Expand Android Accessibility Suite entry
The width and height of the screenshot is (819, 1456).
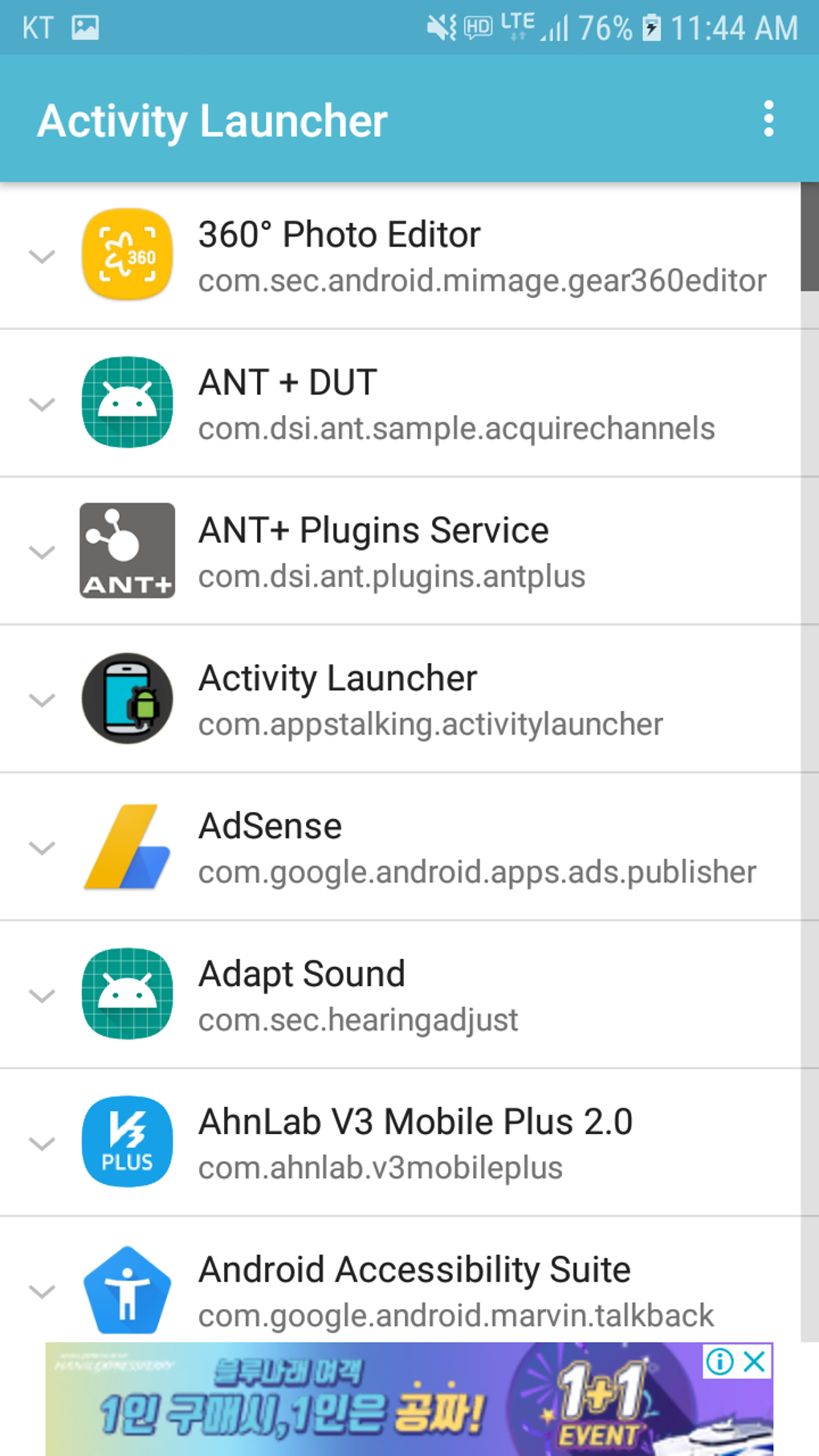click(x=42, y=1291)
